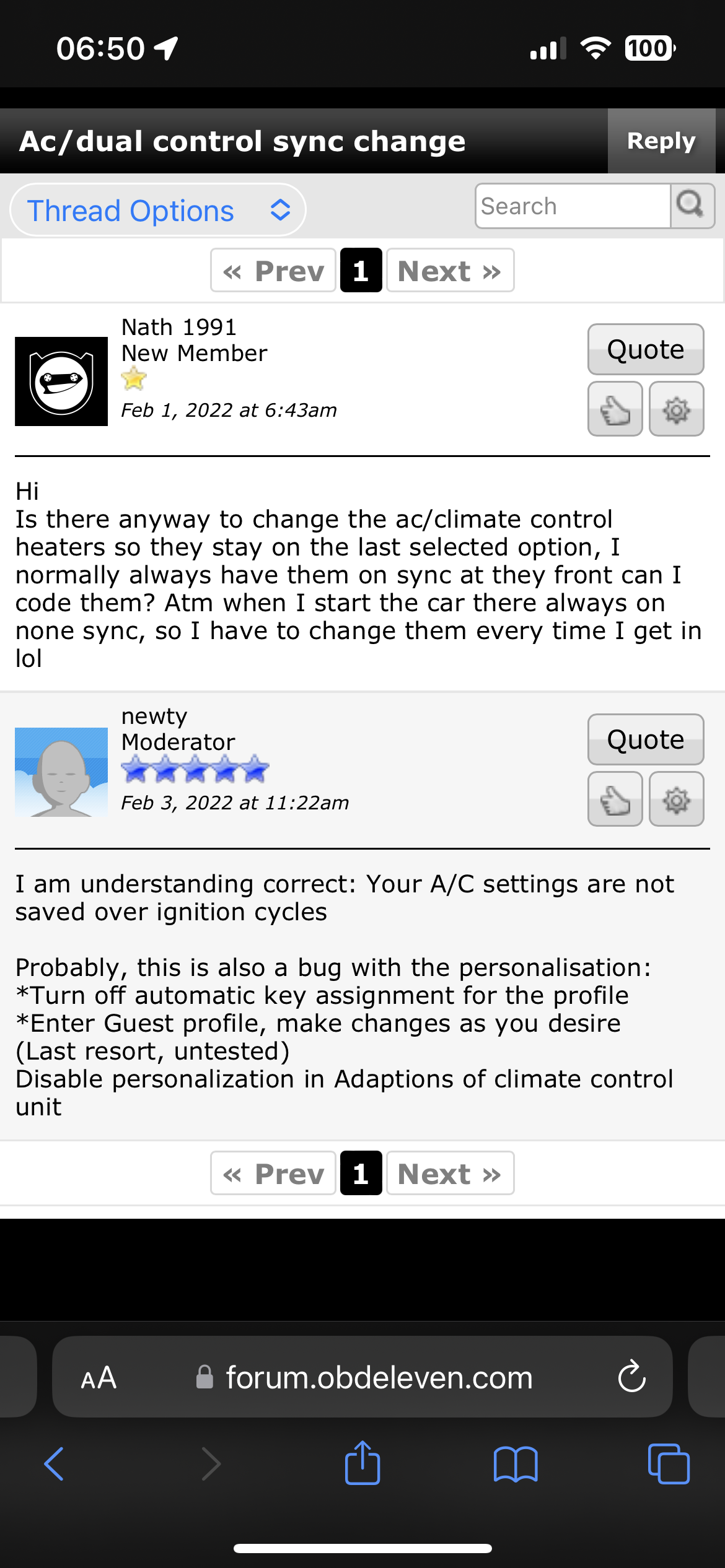The width and height of the screenshot is (725, 1568).
Task: Share this page from Safari toolbar
Action: tap(362, 1464)
